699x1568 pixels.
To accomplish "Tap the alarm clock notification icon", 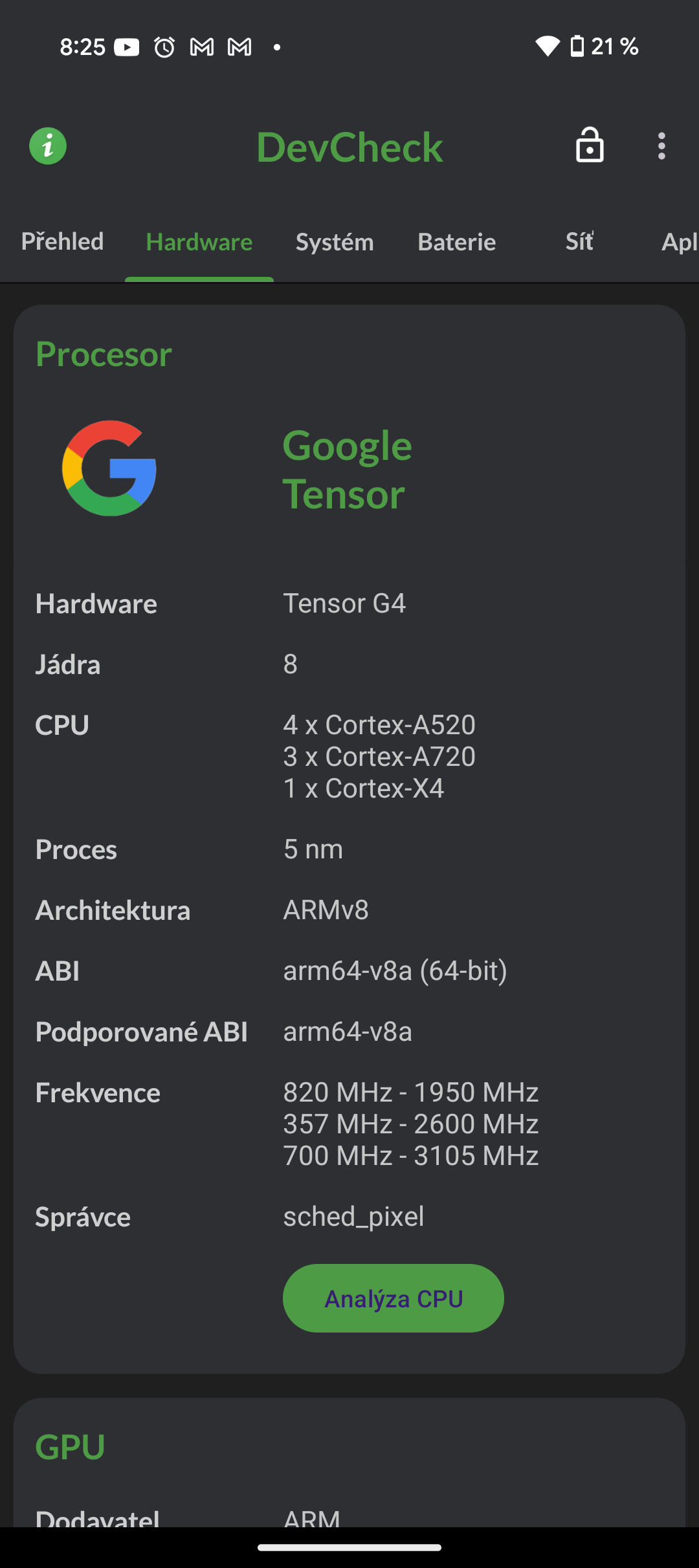I will [x=165, y=47].
